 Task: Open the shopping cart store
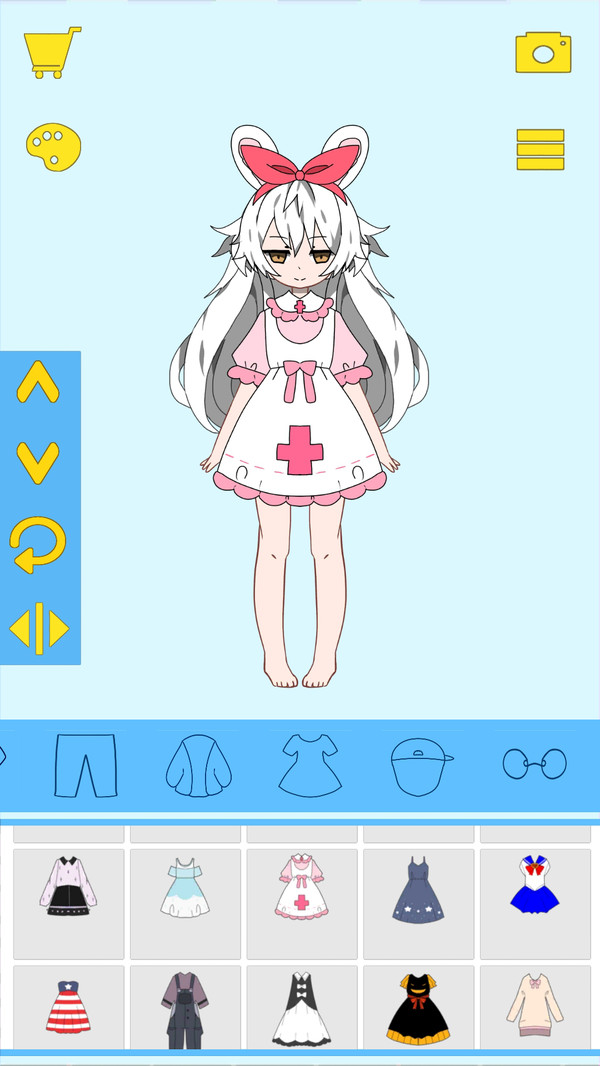tap(52, 52)
